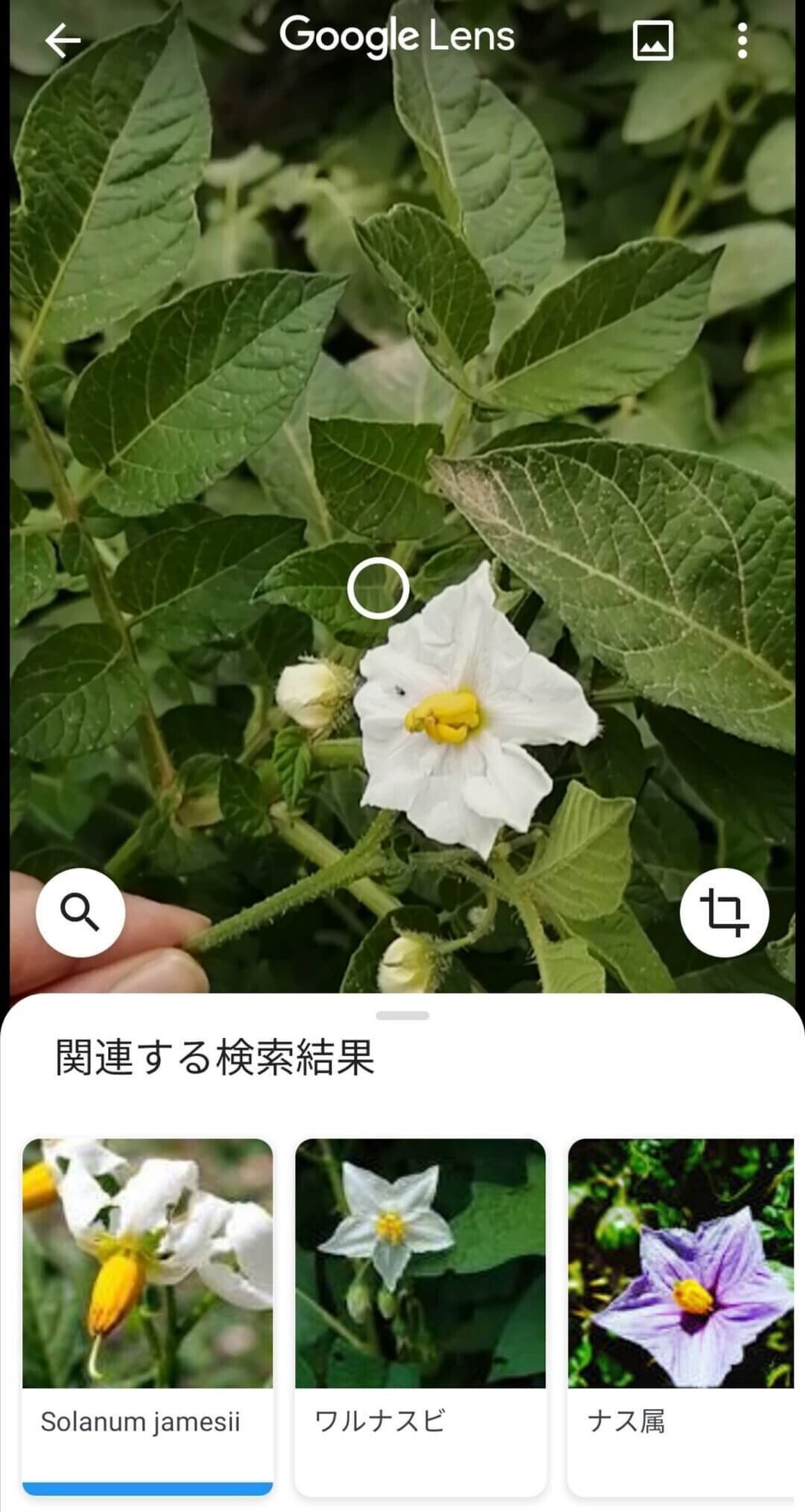805x1512 pixels.
Task: Select the Solanum jamesii result card
Action: pyautogui.click(x=147, y=1315)
